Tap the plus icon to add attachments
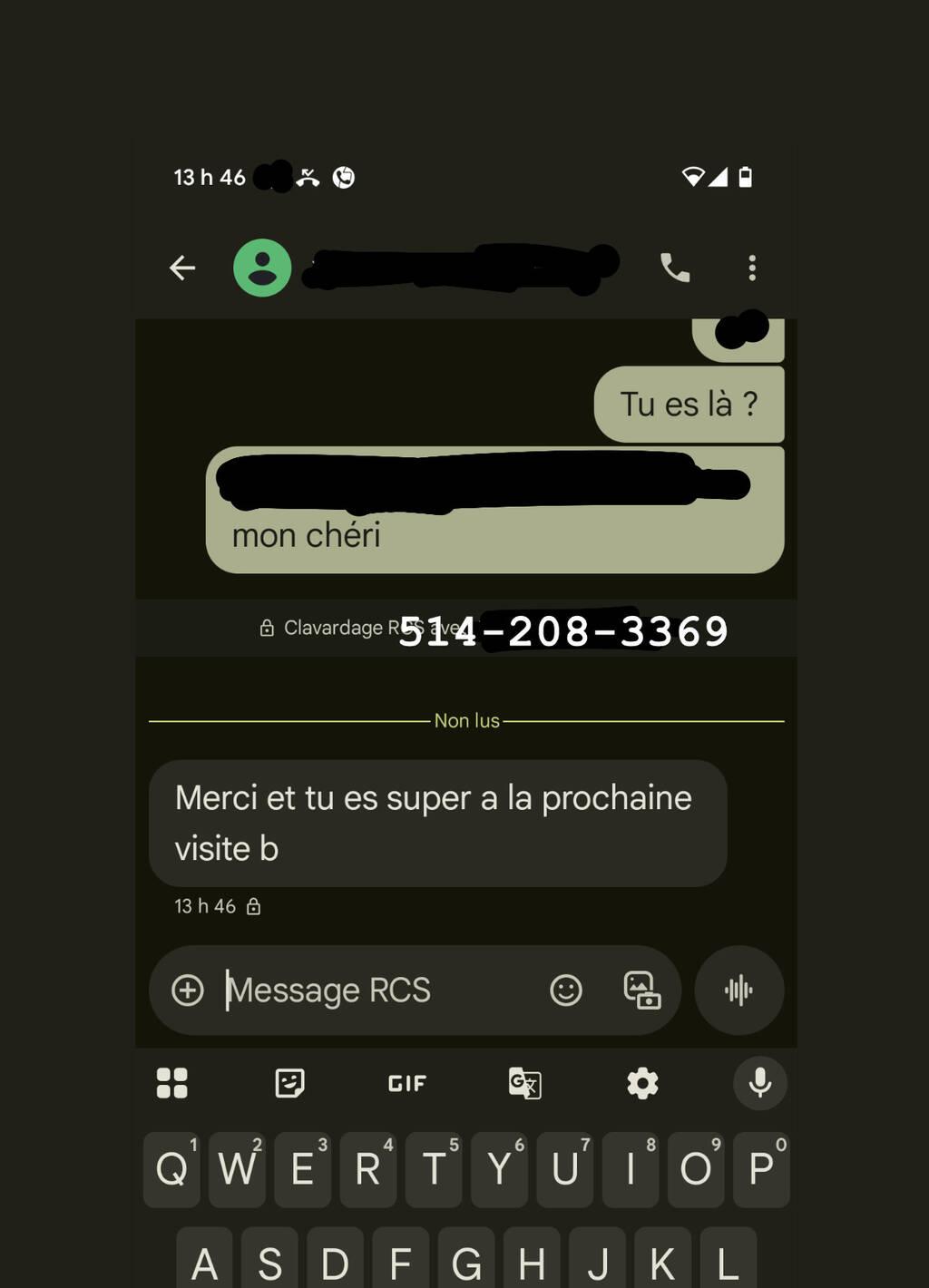The image size is (929, 1288). point(188,990)
